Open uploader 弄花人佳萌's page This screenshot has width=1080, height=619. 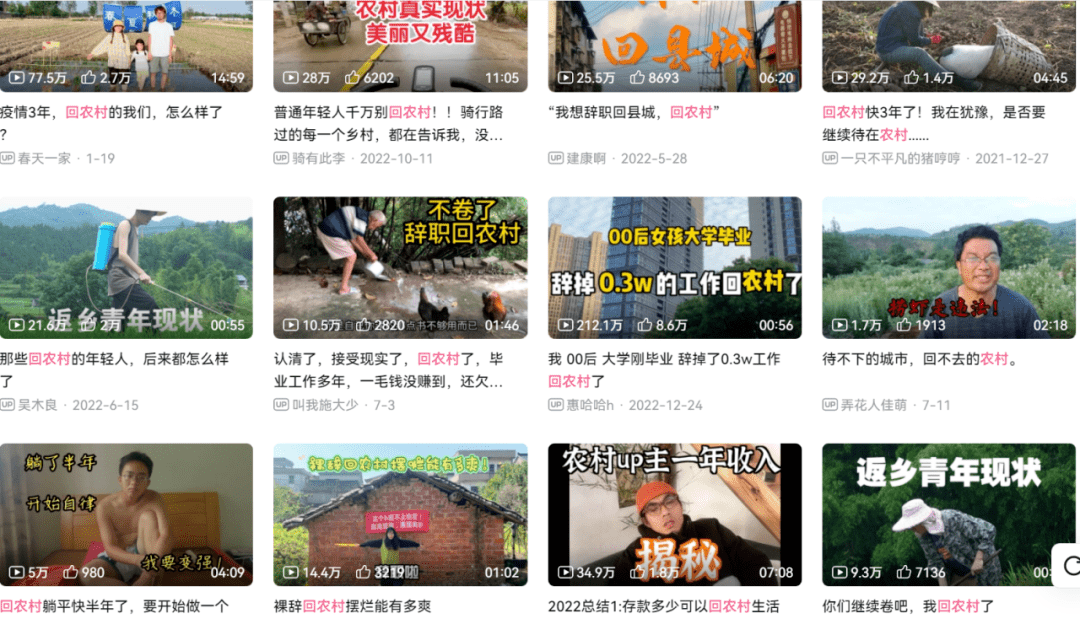[873, 405]
